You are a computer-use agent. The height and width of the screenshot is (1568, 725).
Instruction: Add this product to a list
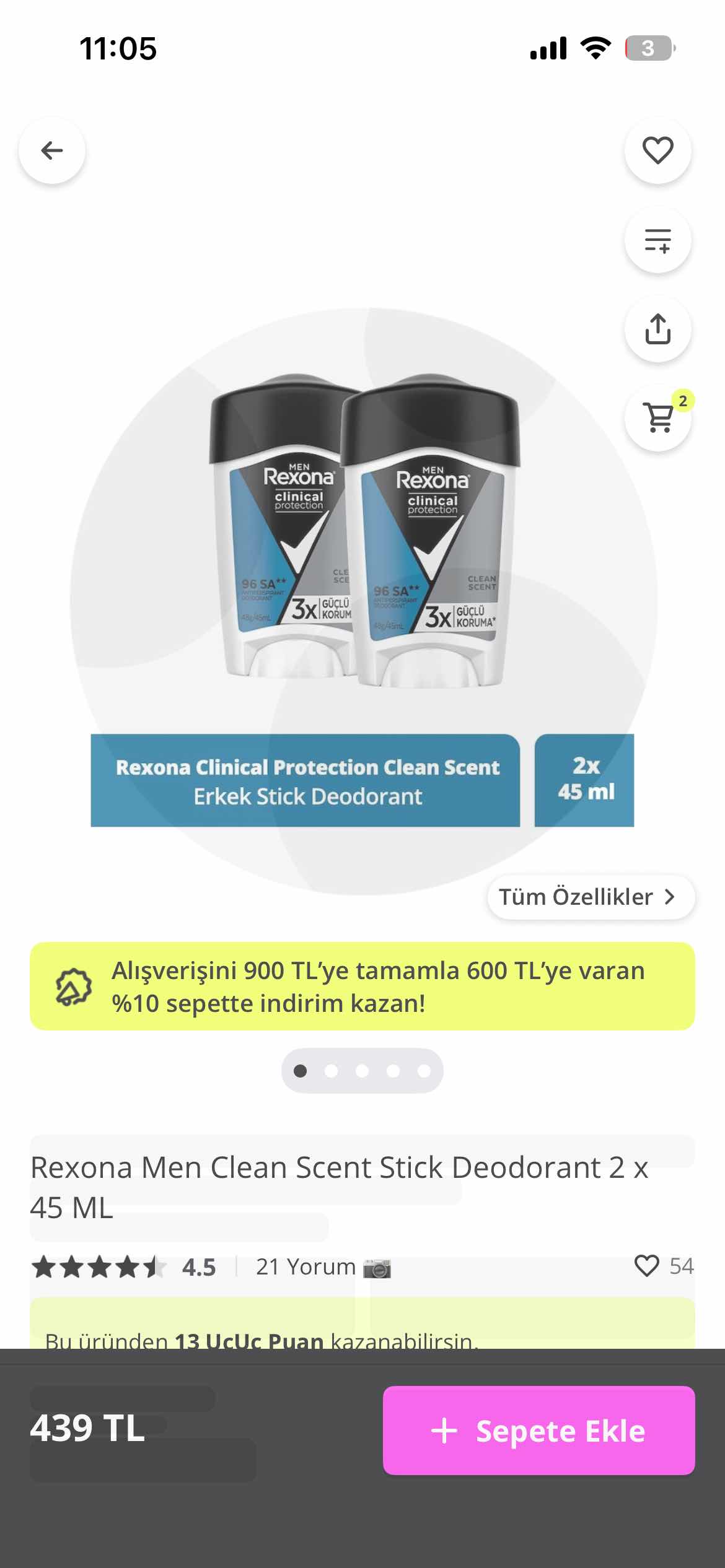pos(657,240)
